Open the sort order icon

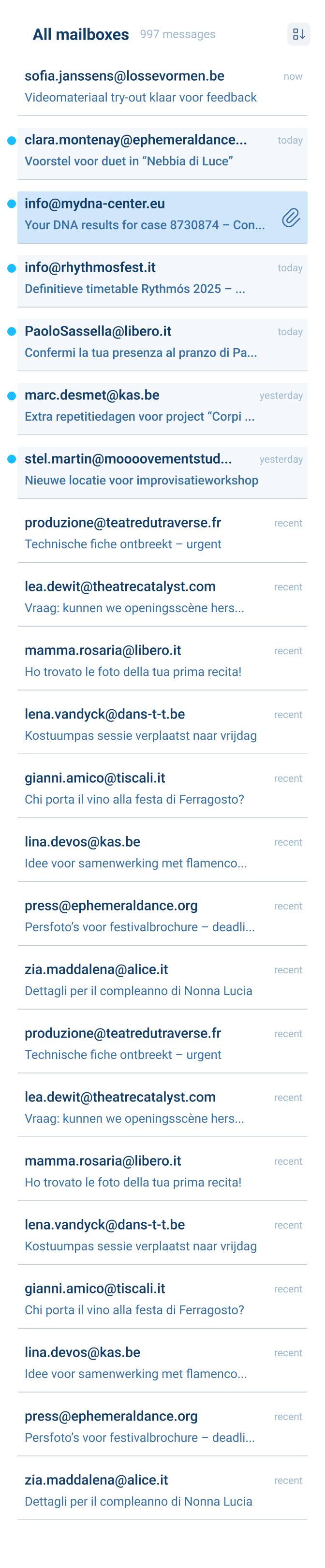pos(298,34)
